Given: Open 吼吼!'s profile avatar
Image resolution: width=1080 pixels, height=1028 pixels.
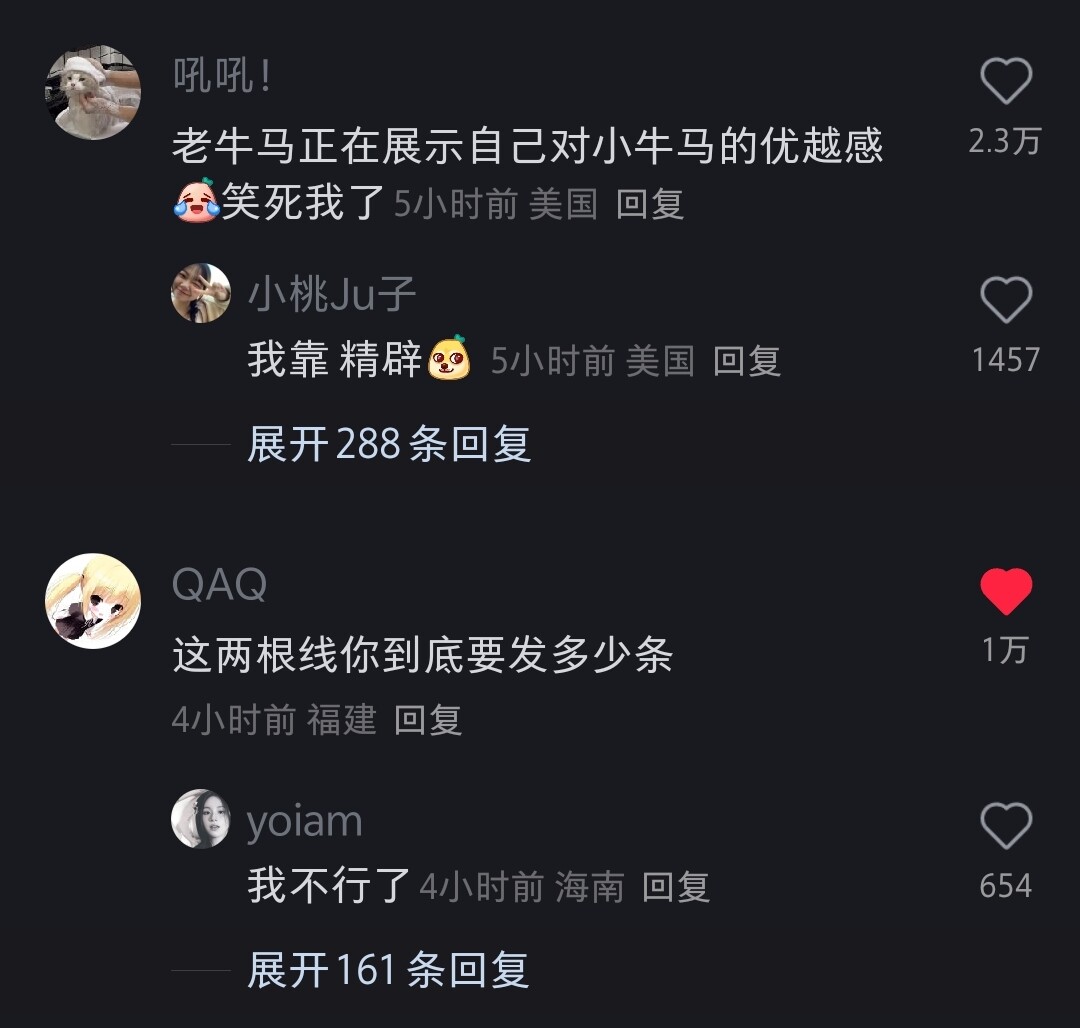Looking at the screenshot, I should tap(93, 92).
